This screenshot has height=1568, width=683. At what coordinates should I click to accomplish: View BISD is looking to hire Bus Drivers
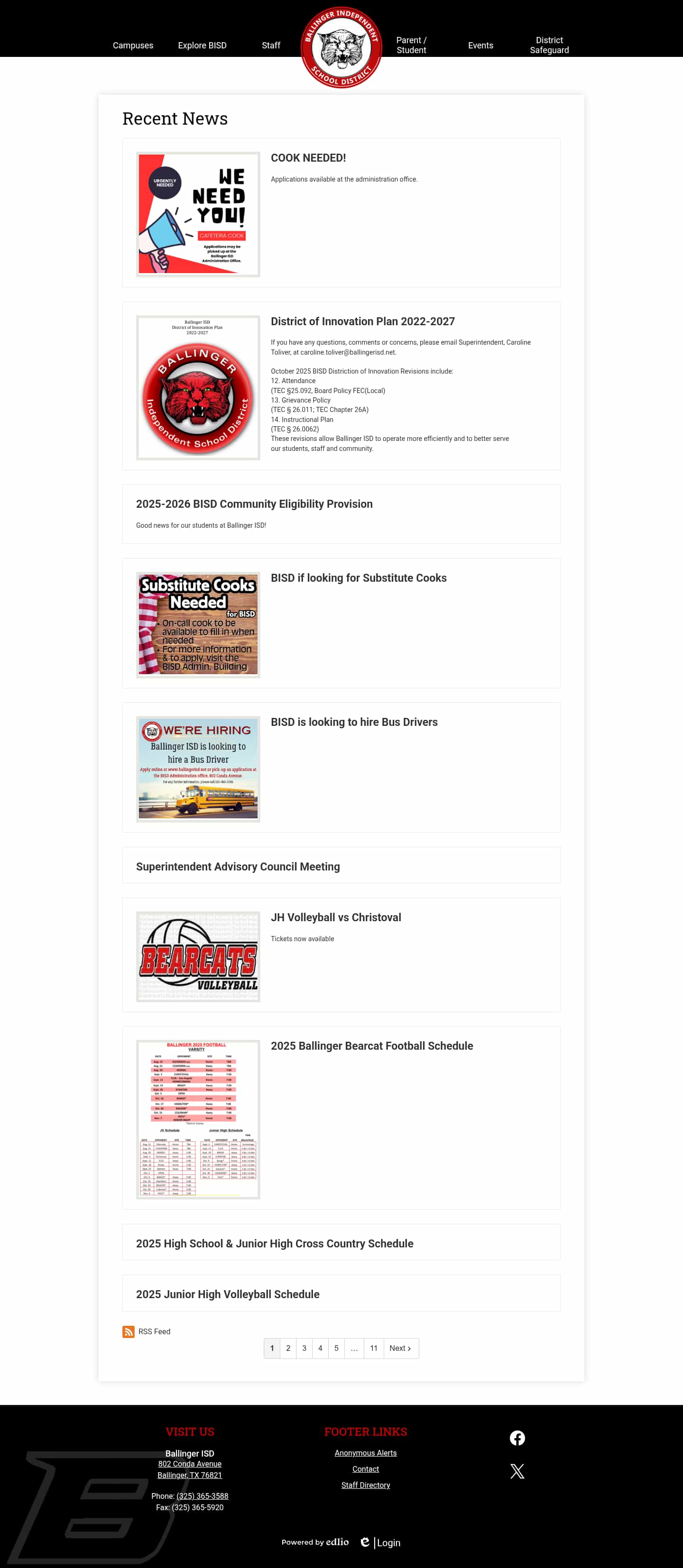click(x=354, y=722)
